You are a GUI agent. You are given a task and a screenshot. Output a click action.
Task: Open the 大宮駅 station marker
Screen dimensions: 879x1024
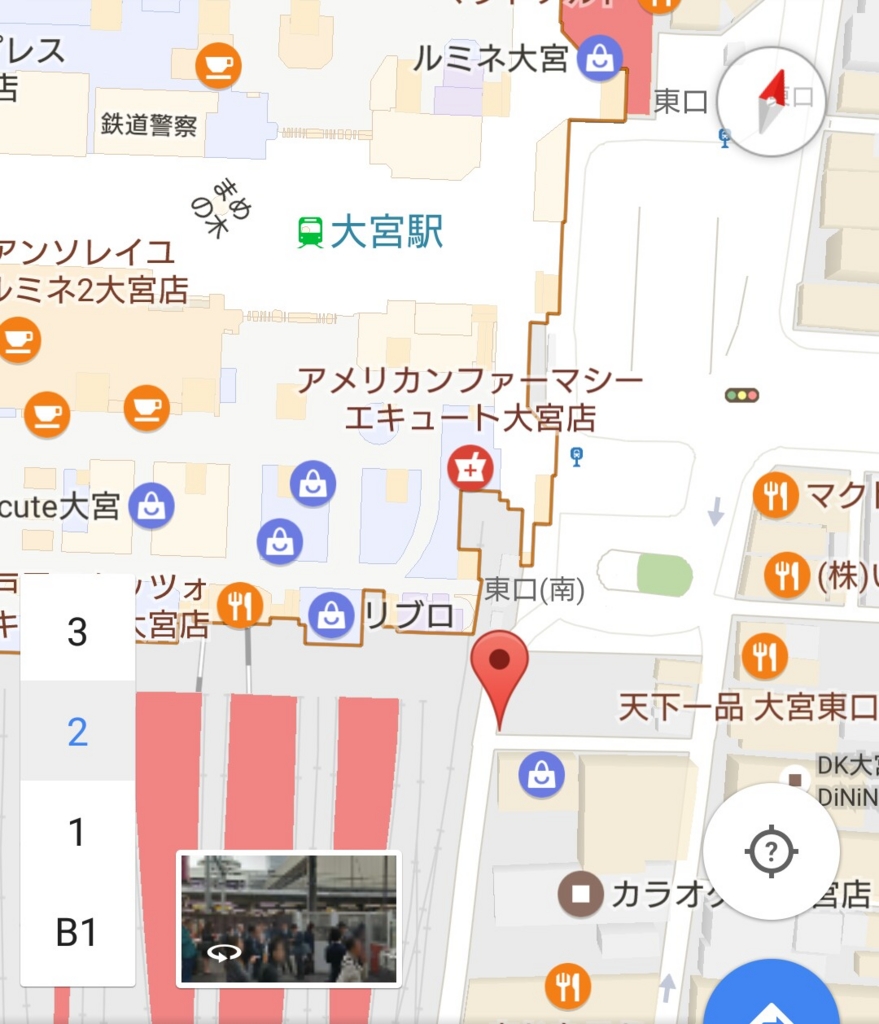point(310,233)
